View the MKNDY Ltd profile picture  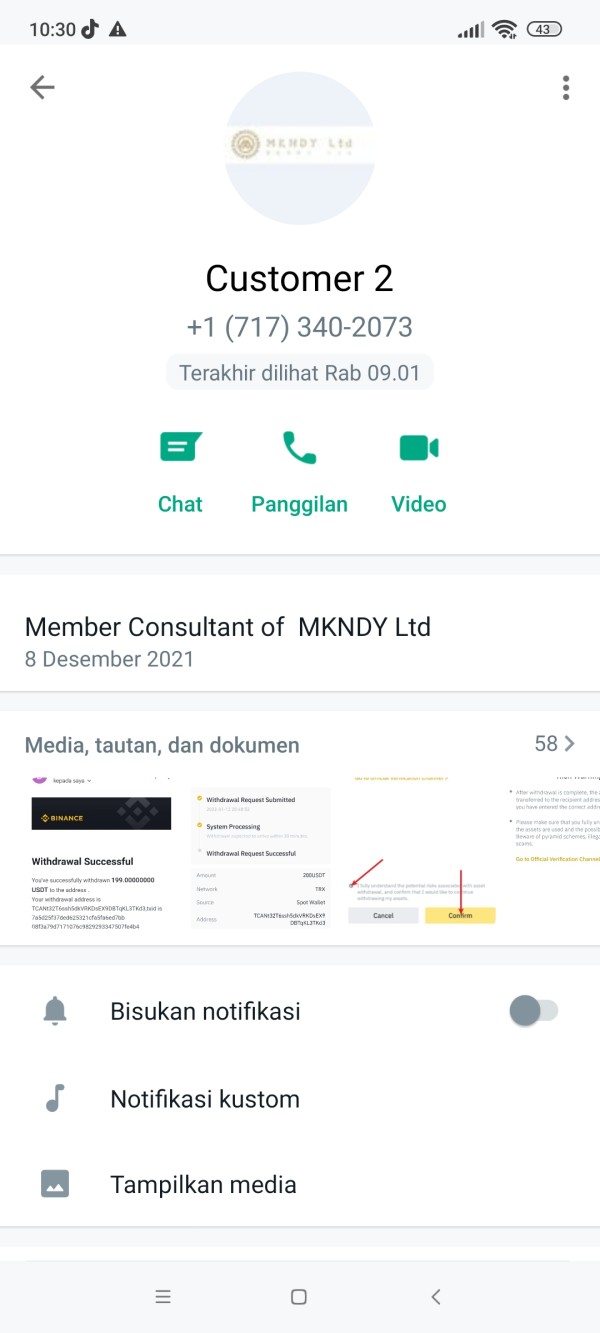point(300,148)
